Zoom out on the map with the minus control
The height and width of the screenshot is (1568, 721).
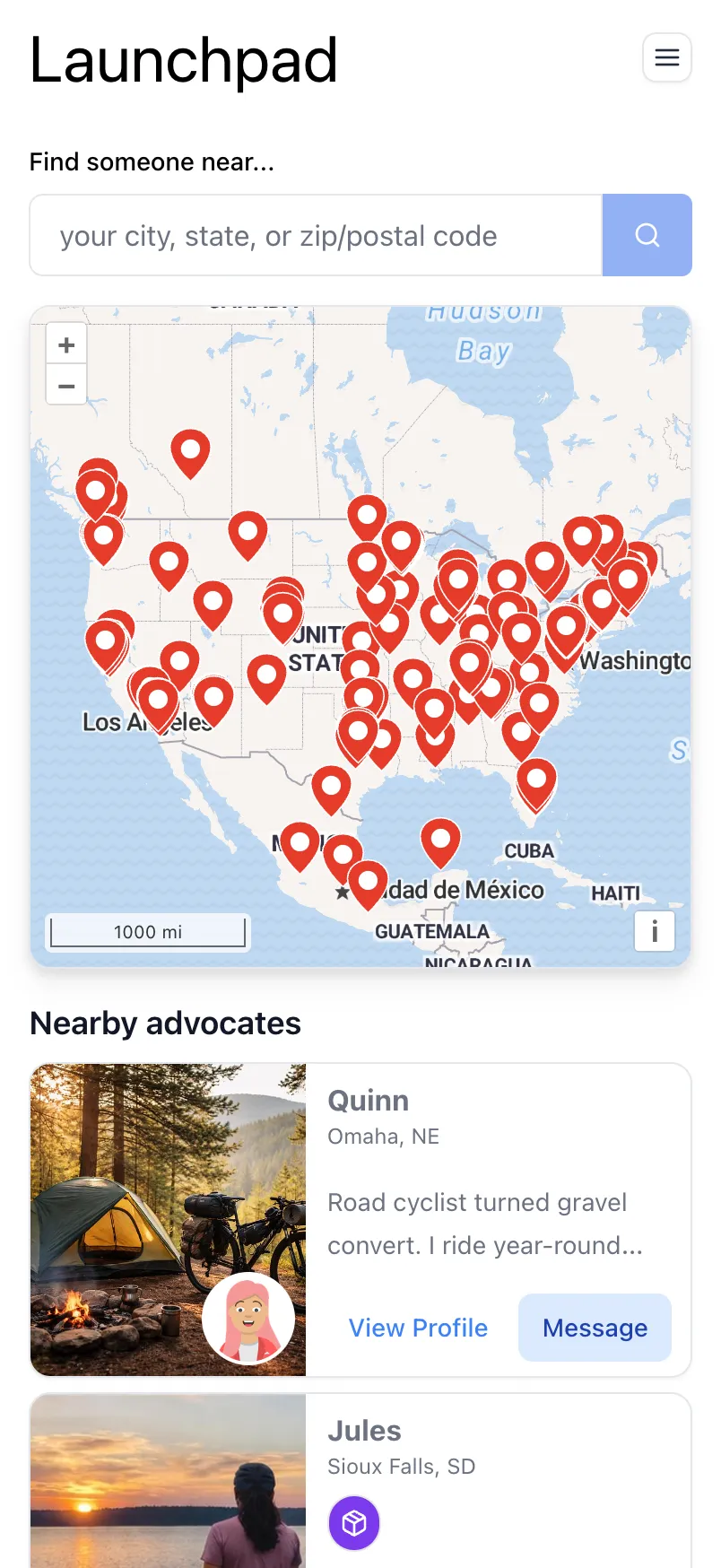tap(65, 386)
